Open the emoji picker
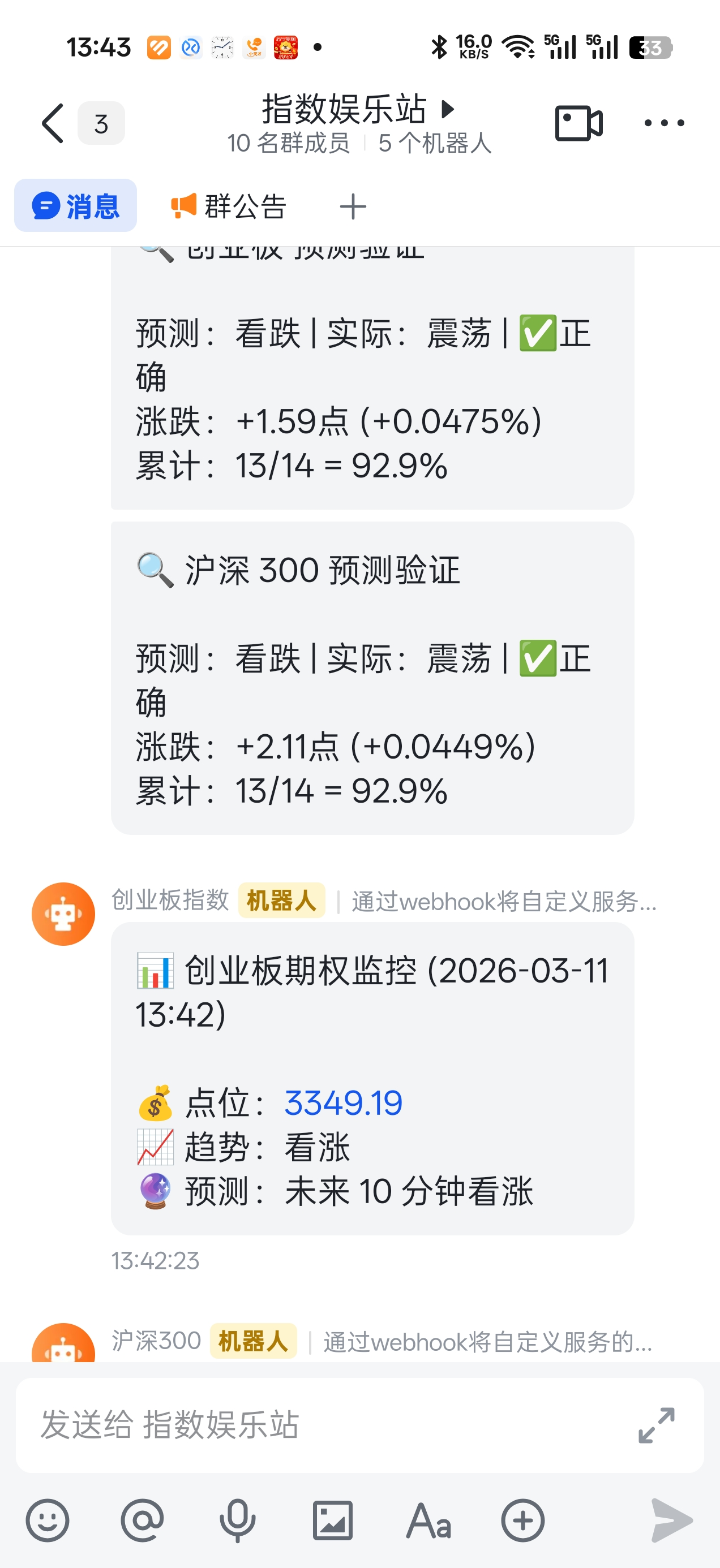The height and width of the screenshot is (1568, 720). 48,1520
